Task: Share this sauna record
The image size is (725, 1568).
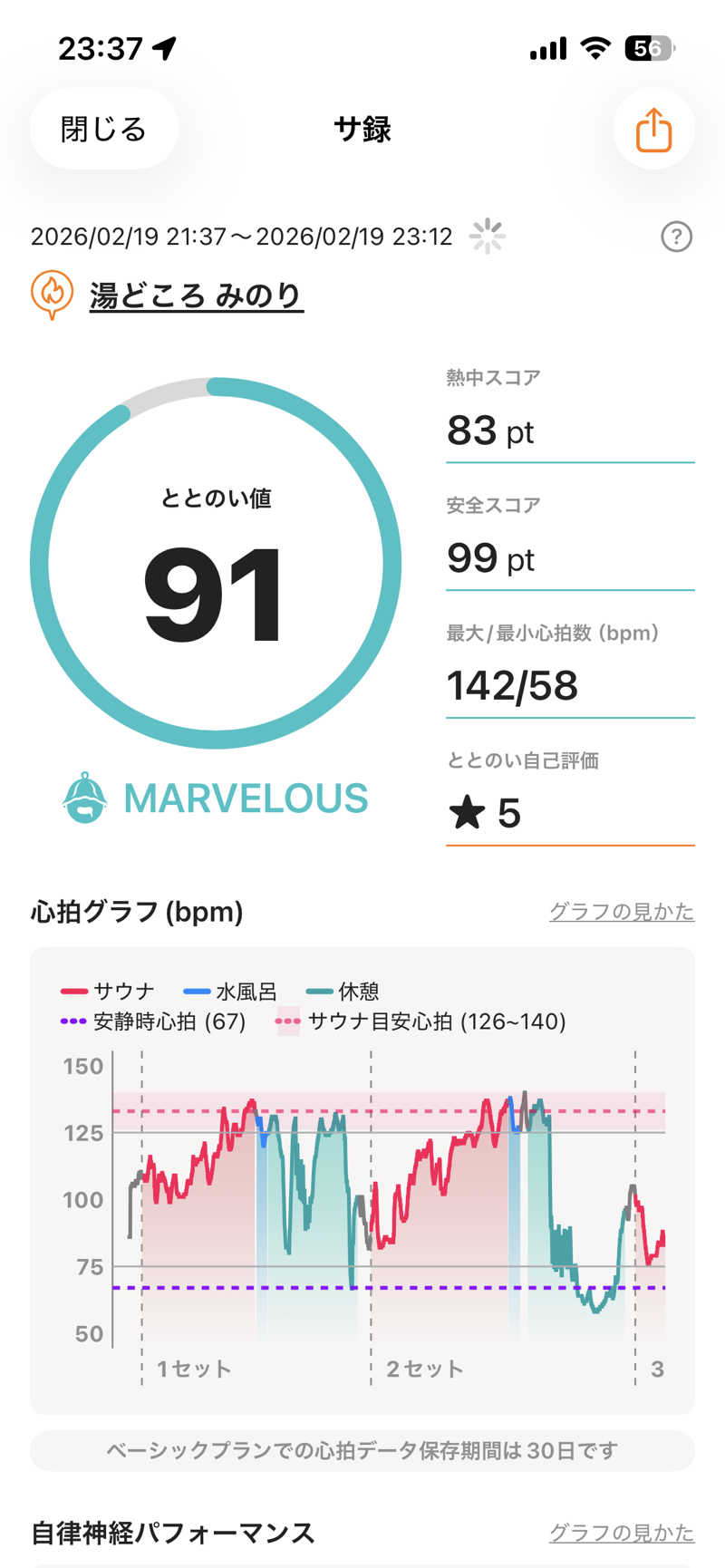Action: pos(653,130)
